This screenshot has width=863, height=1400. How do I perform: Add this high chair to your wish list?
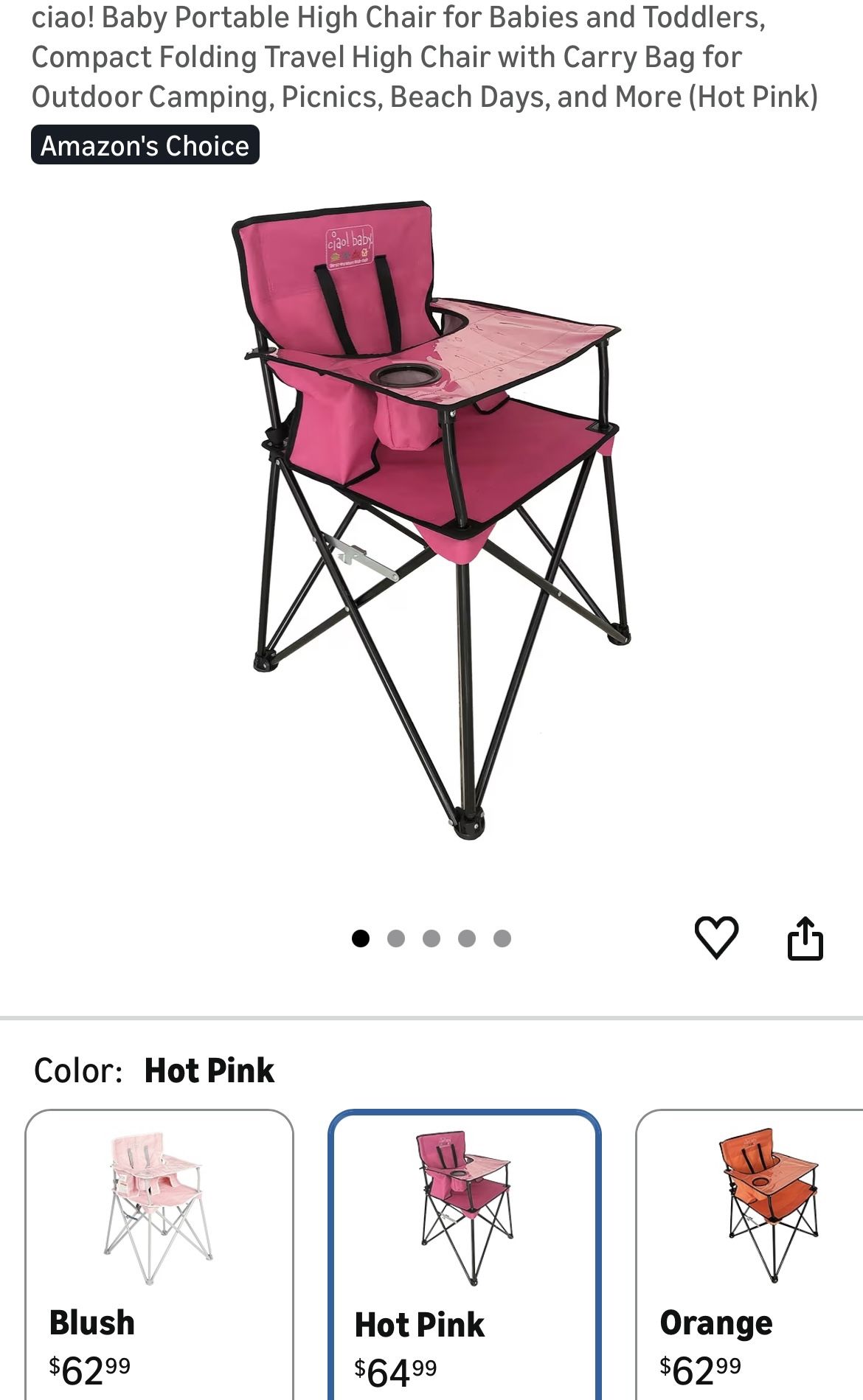tap(716, 937)
